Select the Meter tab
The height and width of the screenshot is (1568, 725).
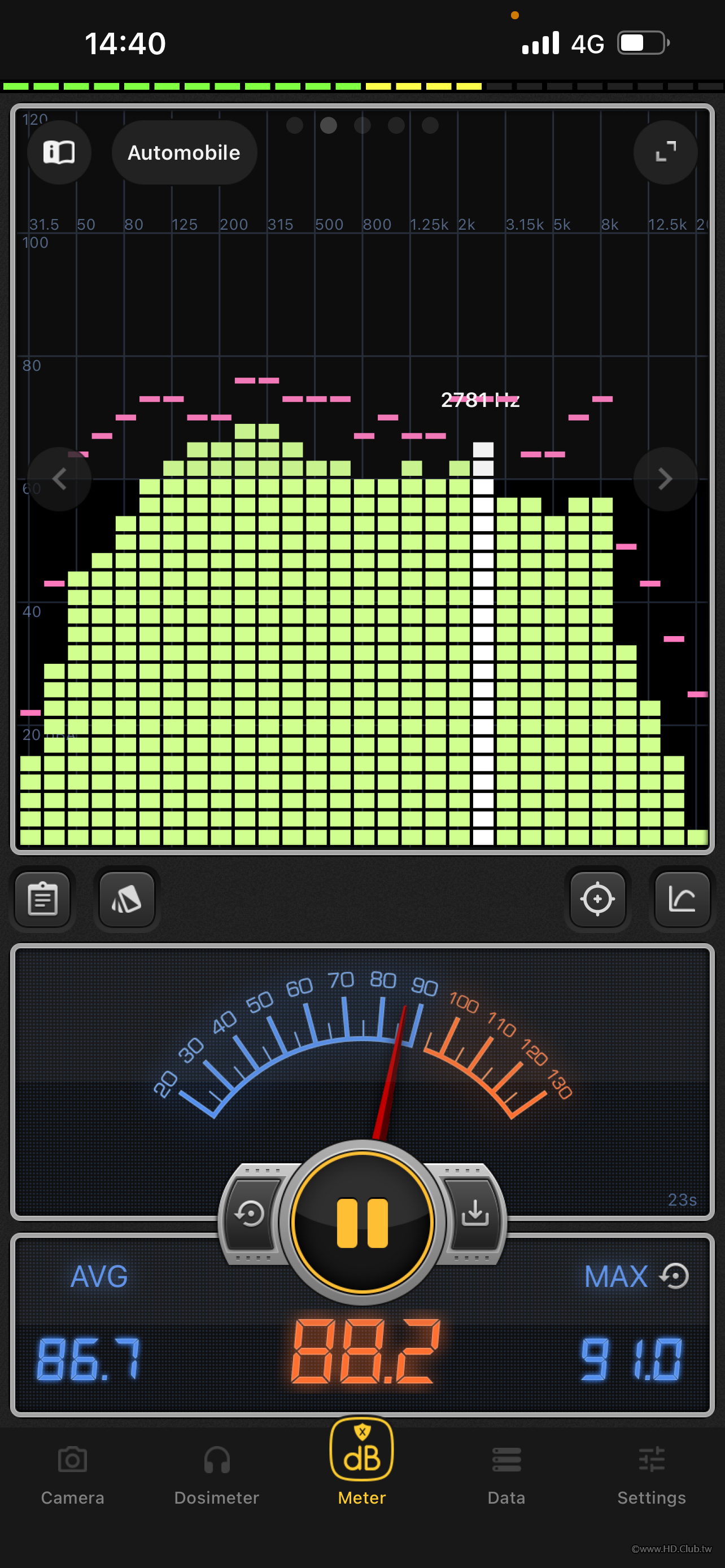(362, 1461)
